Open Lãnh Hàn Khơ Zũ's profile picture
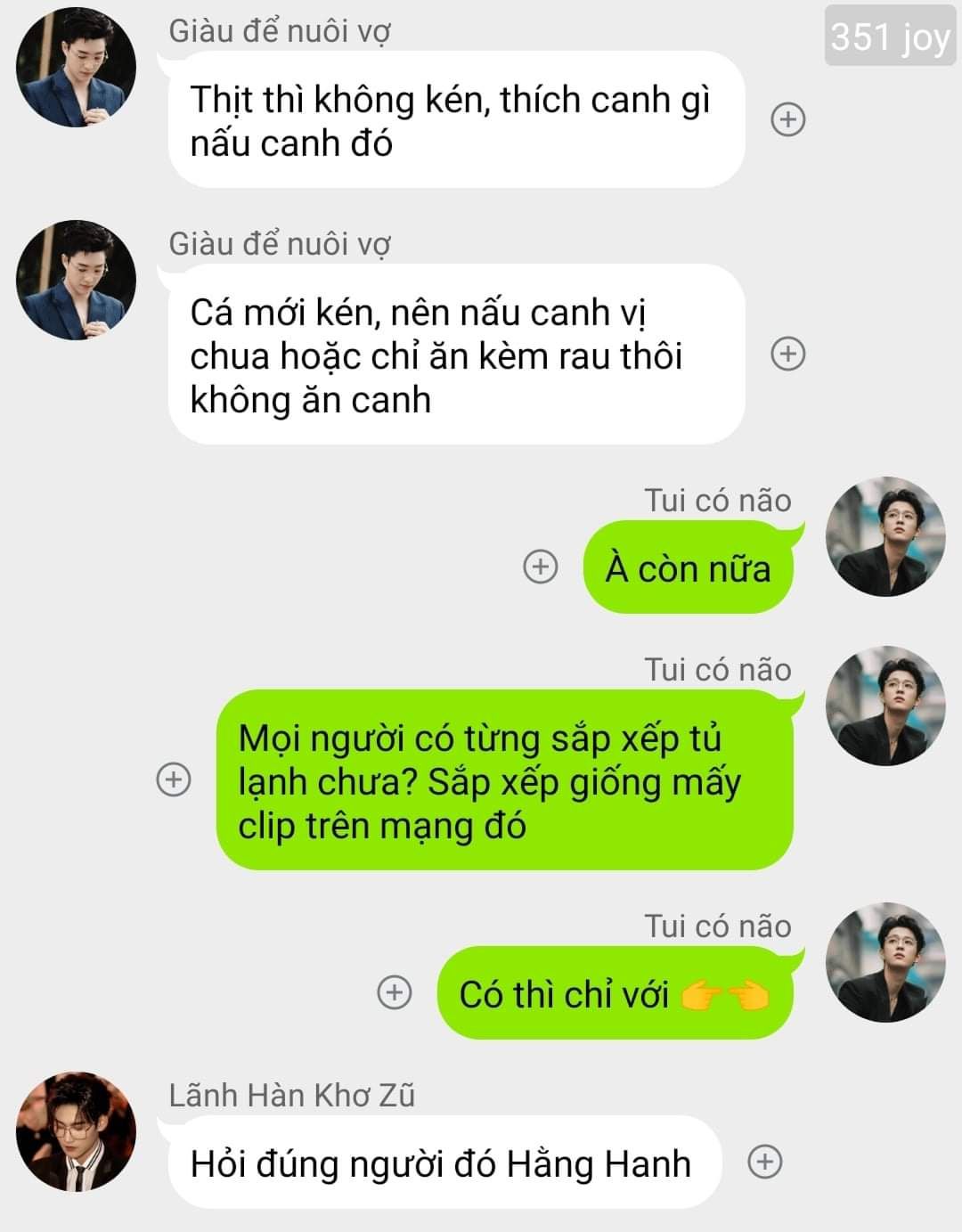 click(x=77, y=1131)
